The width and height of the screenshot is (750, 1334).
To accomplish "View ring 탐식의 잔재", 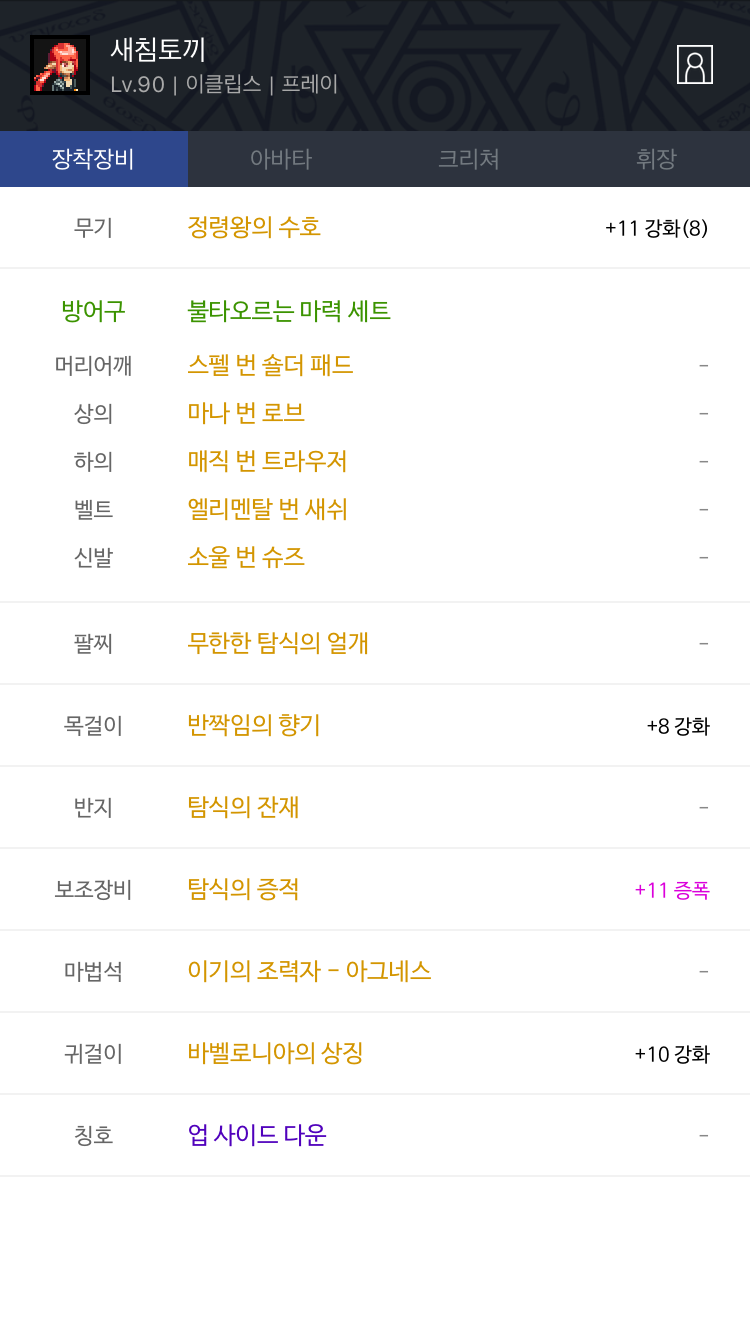I will click(243, 807).
